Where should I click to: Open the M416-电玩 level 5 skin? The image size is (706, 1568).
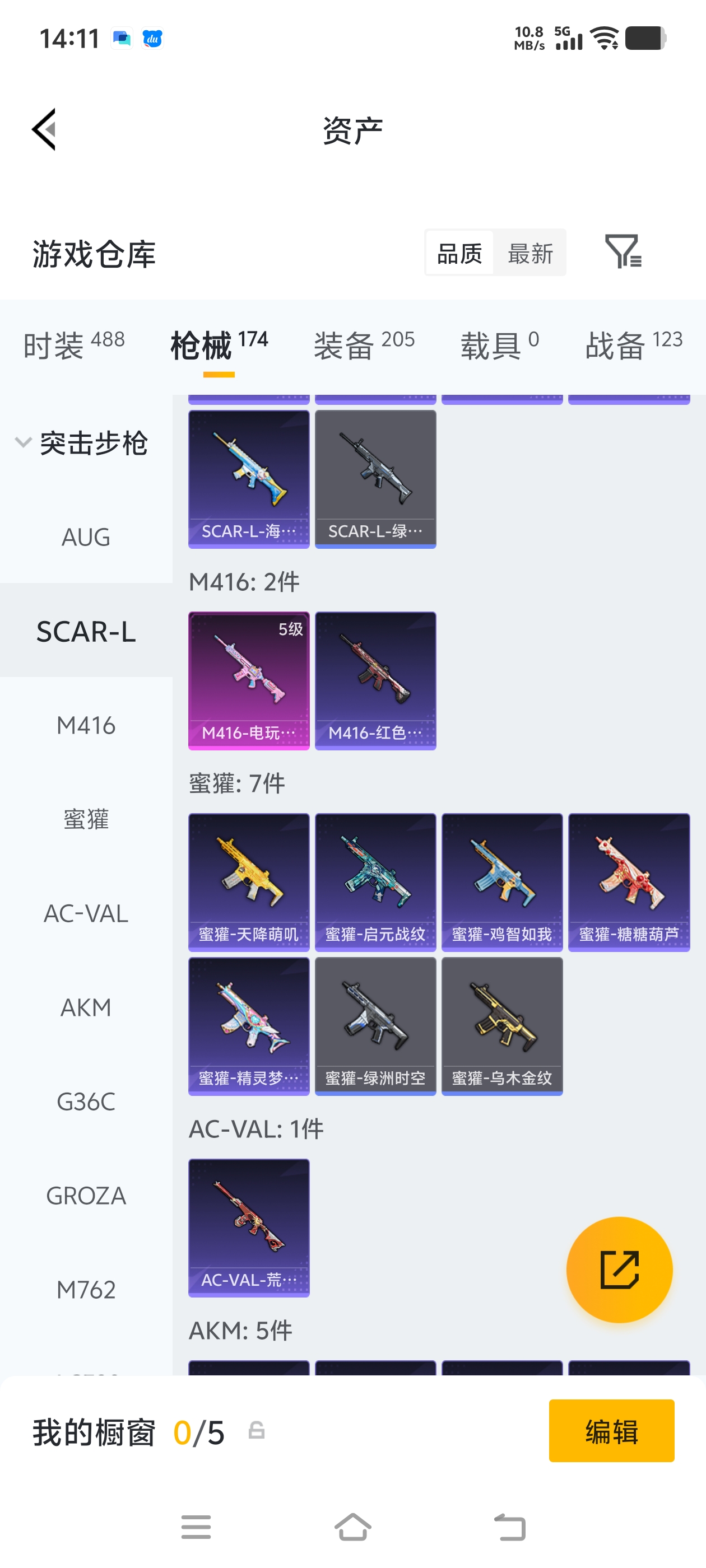[x=249, y=680]
